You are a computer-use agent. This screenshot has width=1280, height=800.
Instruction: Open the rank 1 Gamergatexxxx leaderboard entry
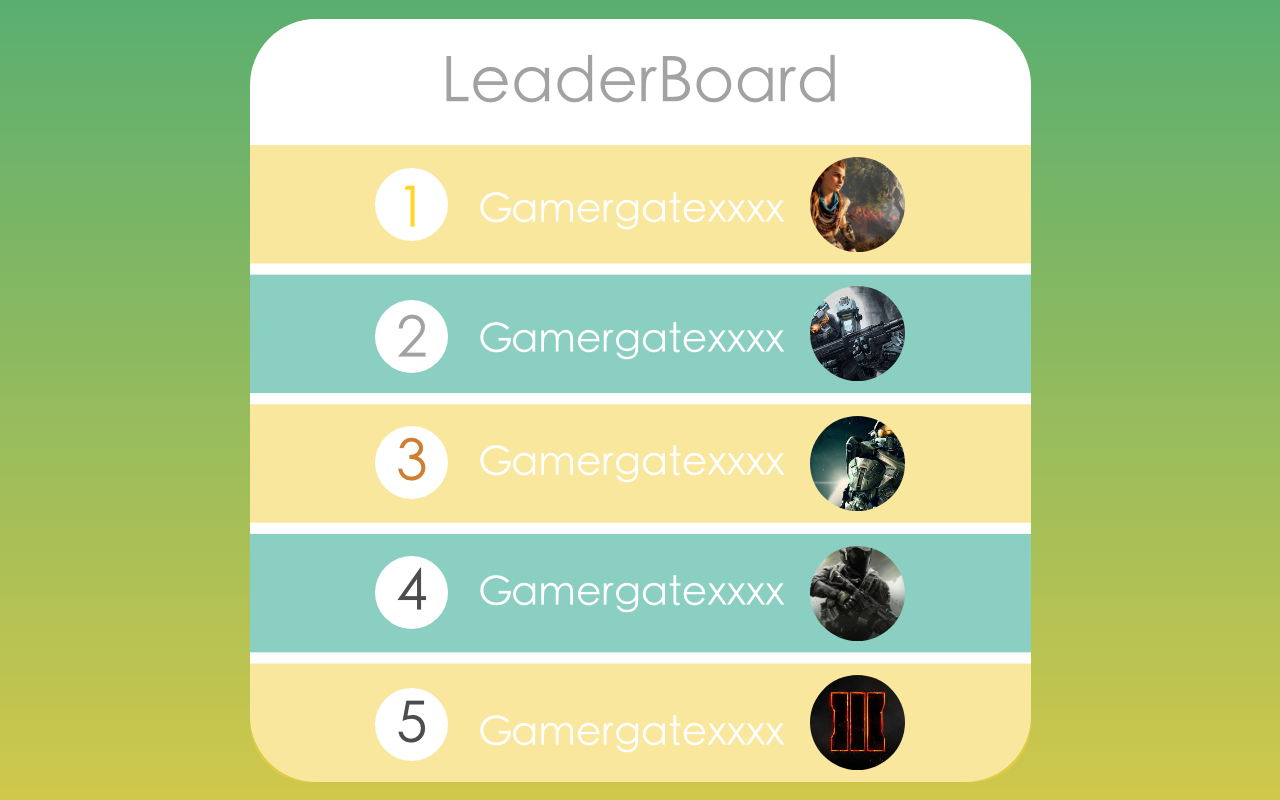[x=640, y=204]
